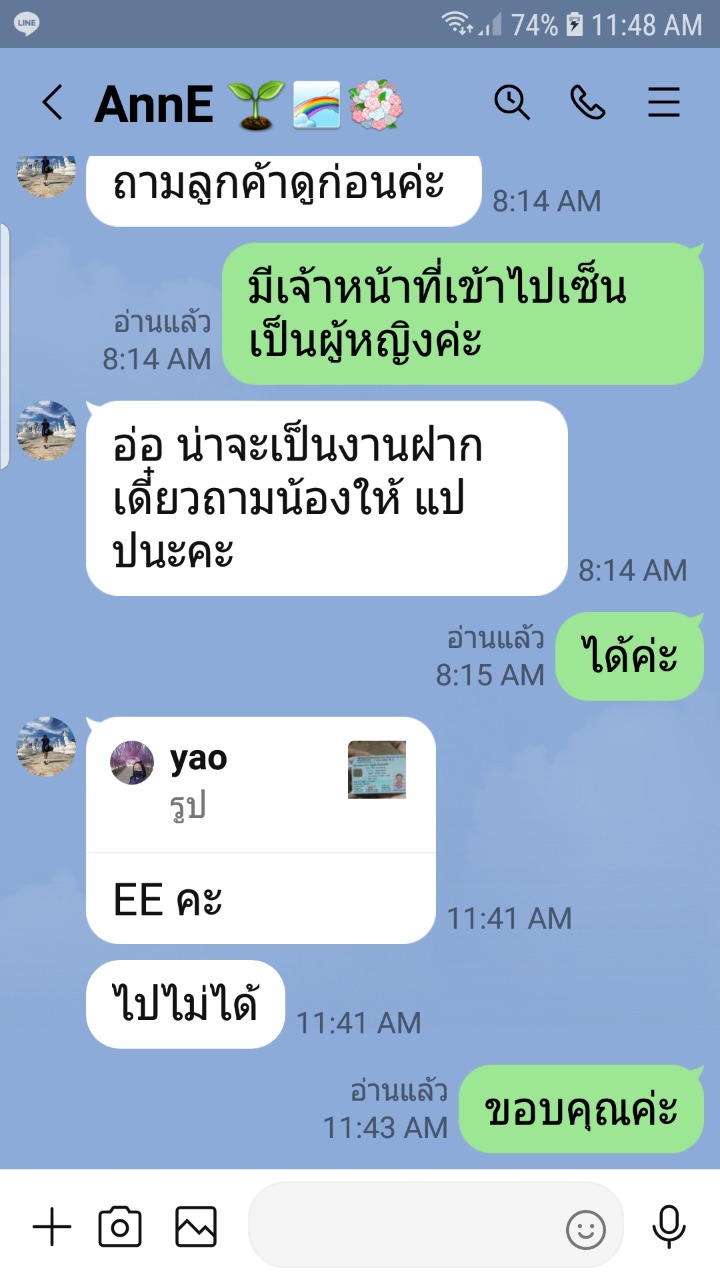Open the chat hamburger menu

[x=663, y=102]
